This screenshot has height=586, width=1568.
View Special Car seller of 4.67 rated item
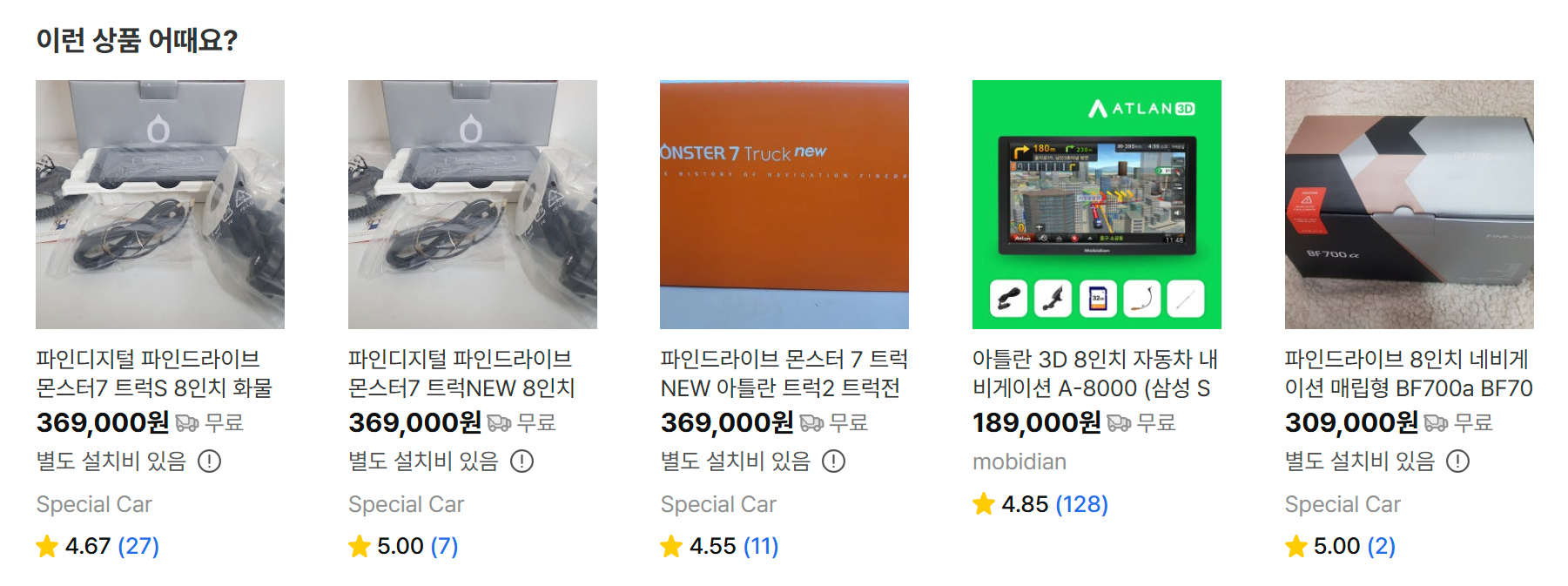click(94, 504)
